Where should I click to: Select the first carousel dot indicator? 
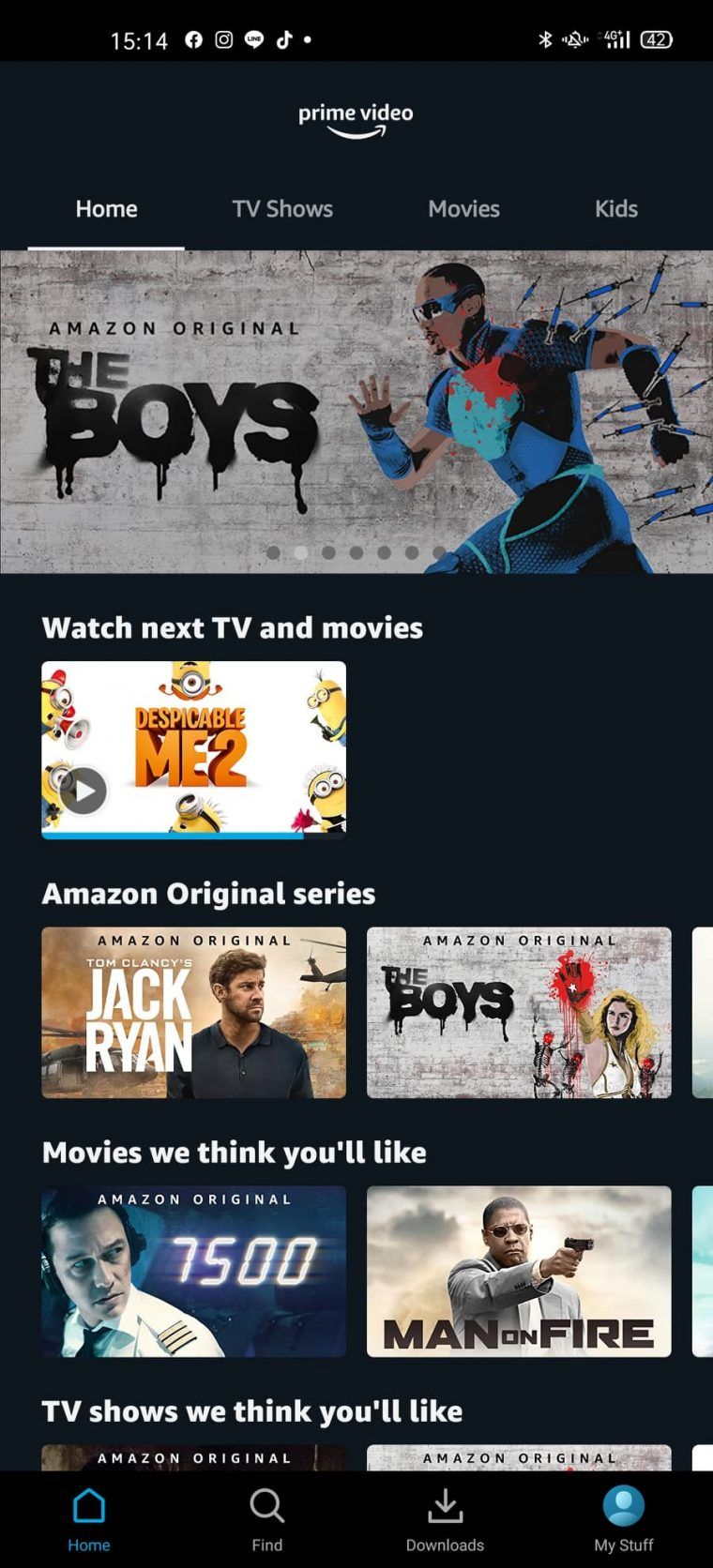coord(273,552)
